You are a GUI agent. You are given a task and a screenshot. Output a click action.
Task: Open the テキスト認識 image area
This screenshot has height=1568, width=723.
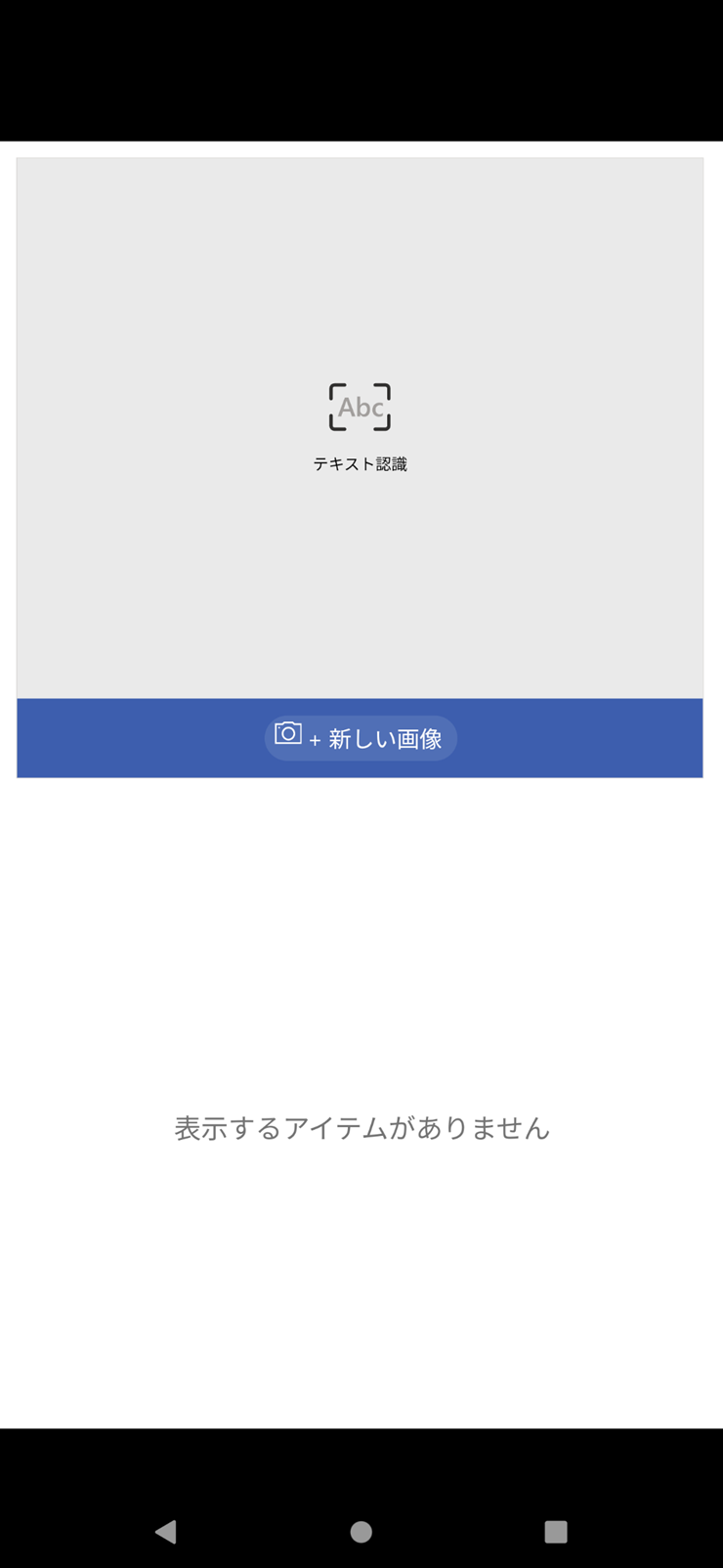(360, 428)
